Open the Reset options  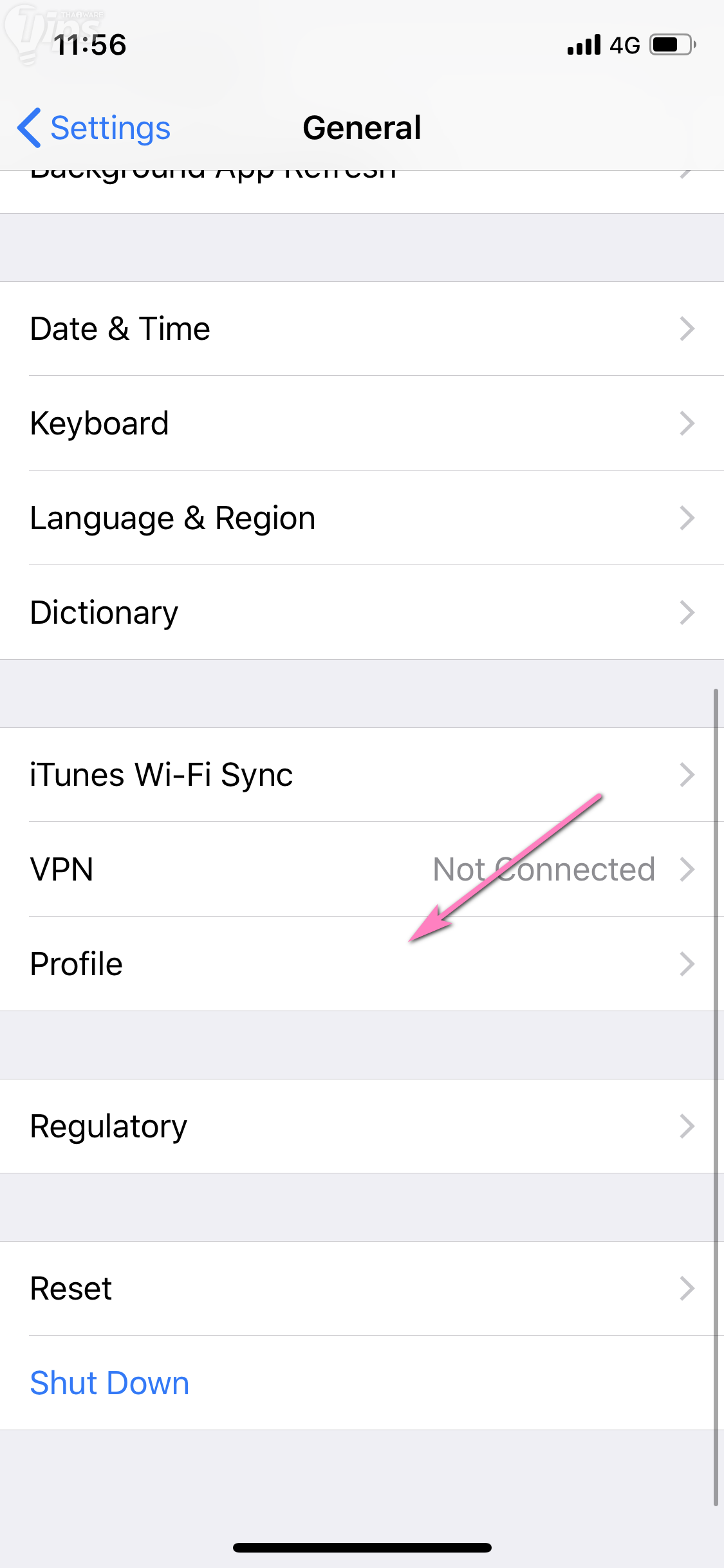(x=362, y=1289)
